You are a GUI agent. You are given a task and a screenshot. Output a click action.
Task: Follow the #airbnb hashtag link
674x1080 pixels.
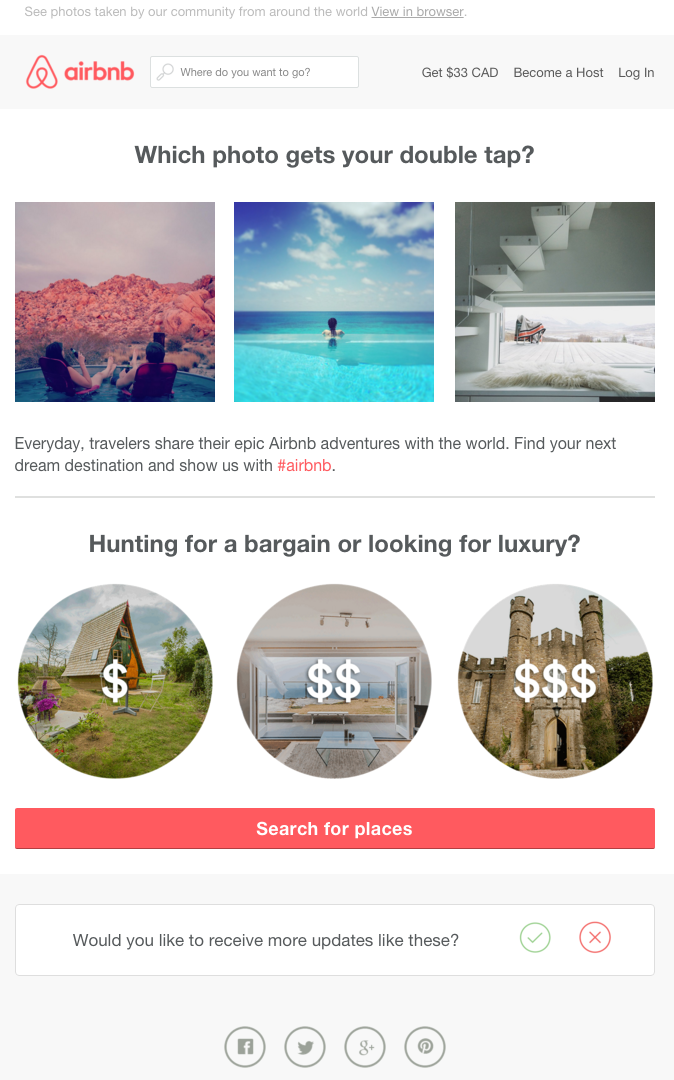(304, 466)
